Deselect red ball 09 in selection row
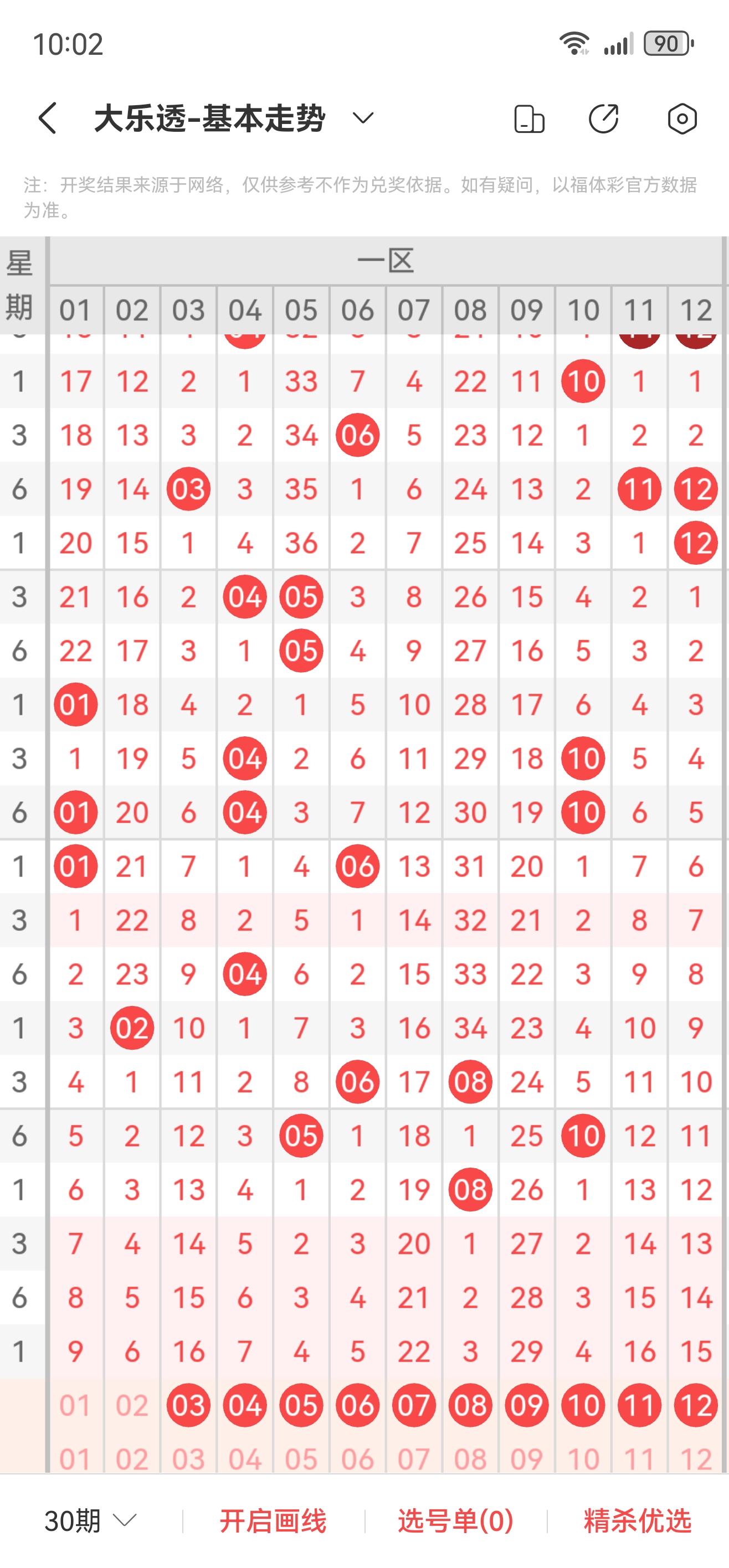The height and width of the screenshot is (1568, 729). click(527, 1405)
